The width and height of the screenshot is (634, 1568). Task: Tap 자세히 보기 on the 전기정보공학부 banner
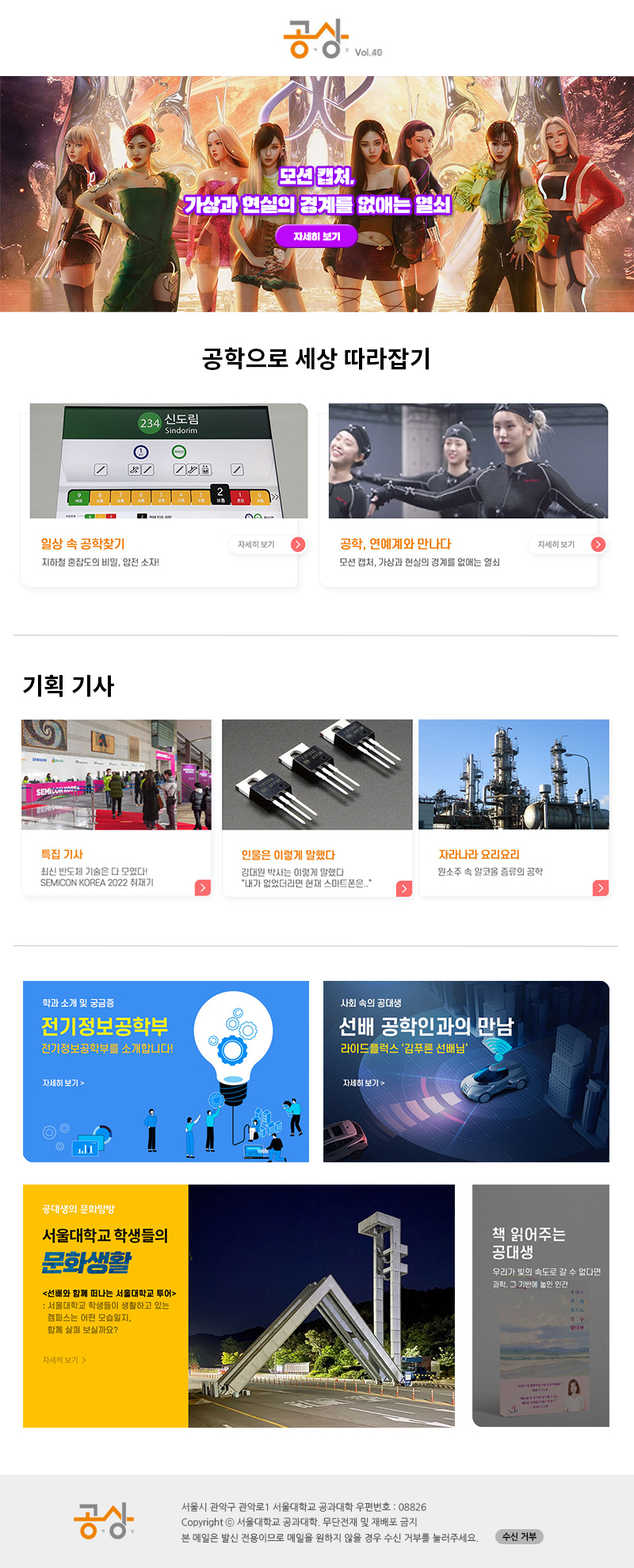[63, 1083]
